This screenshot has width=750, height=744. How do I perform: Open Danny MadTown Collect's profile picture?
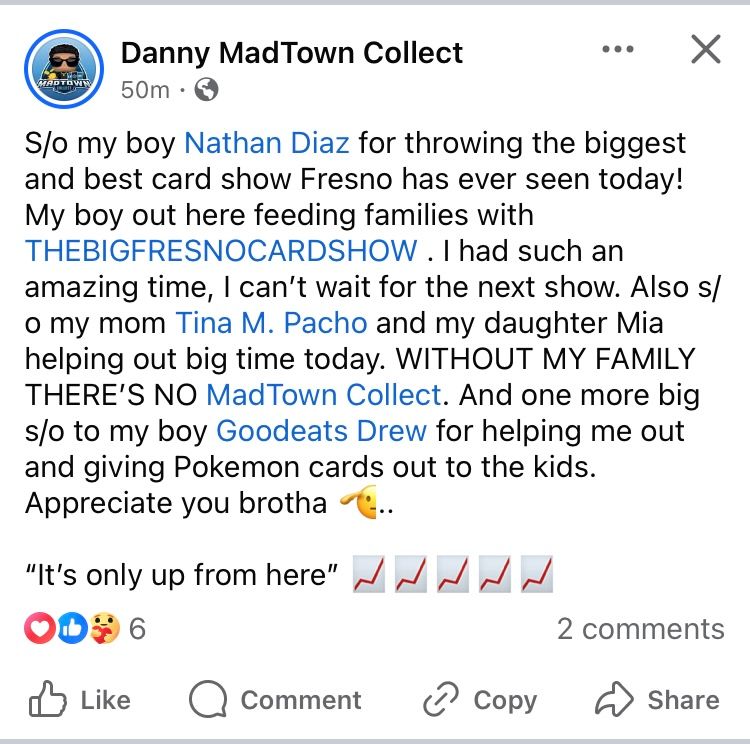64,68
